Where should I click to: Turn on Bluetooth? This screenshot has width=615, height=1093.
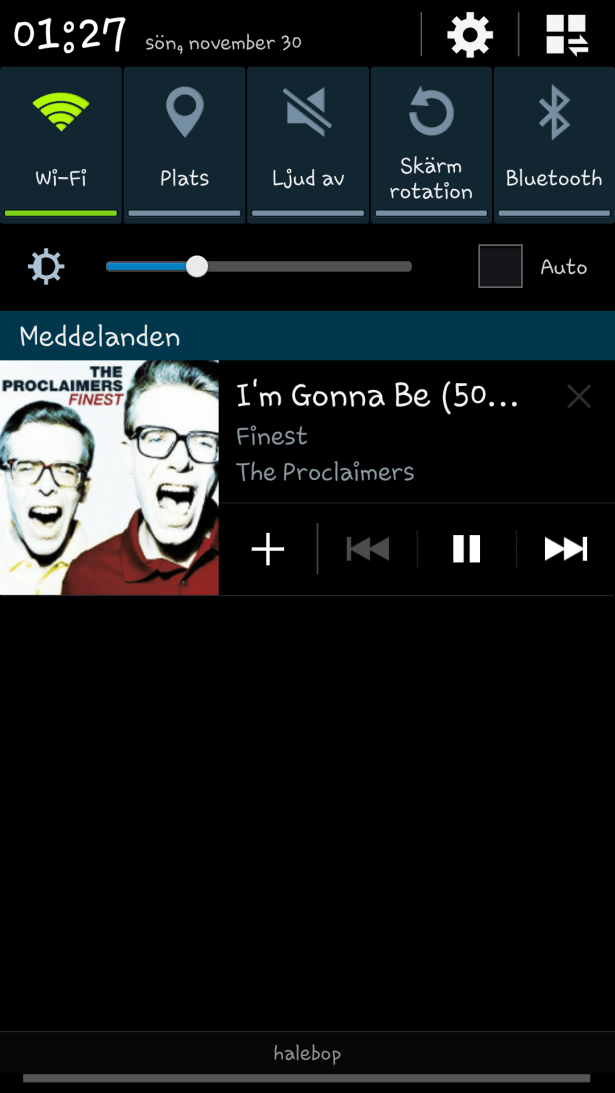[x=553, y=143]
